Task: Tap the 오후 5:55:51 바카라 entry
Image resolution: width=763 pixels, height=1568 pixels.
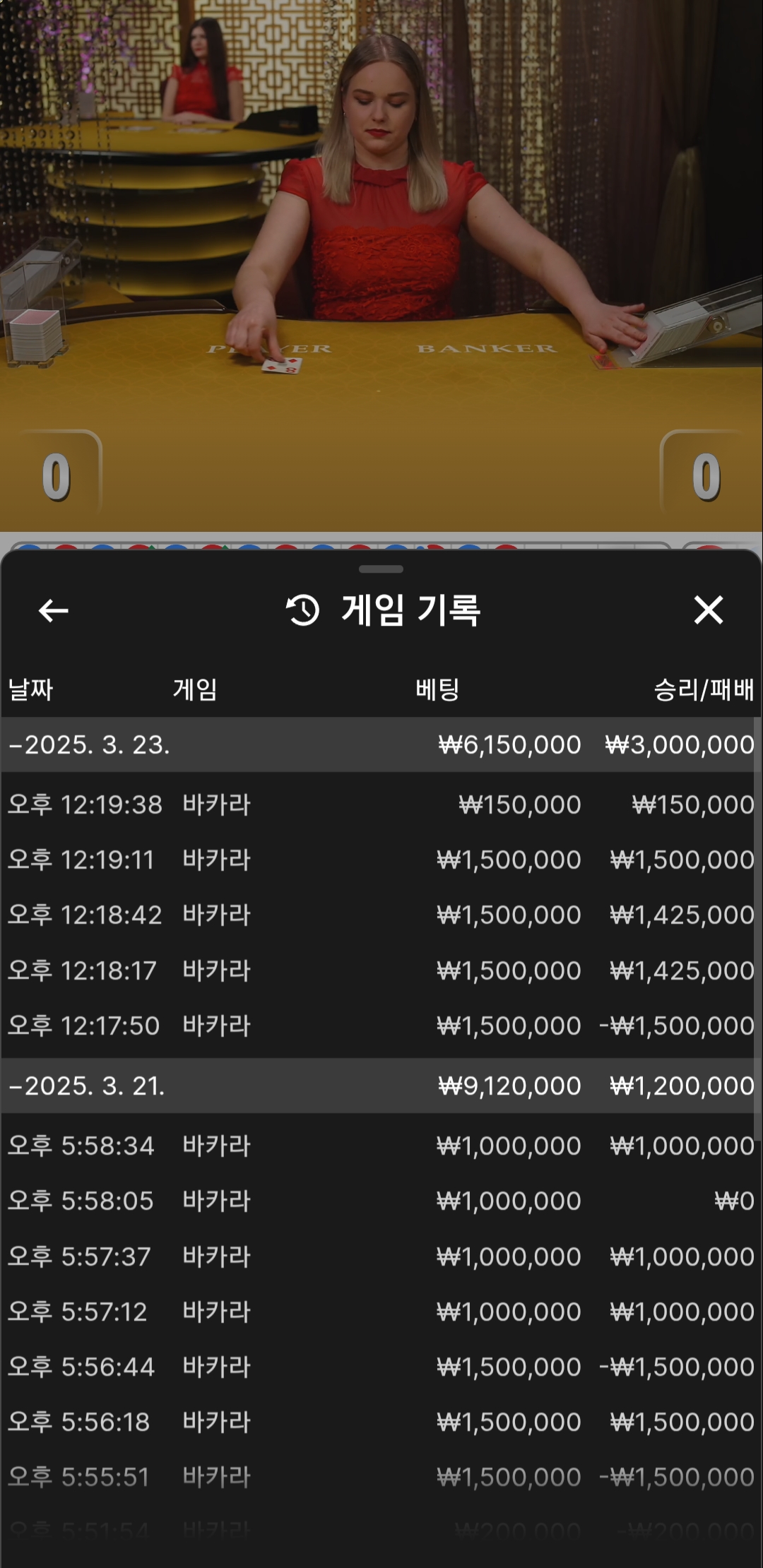Action: (381, 1477)
